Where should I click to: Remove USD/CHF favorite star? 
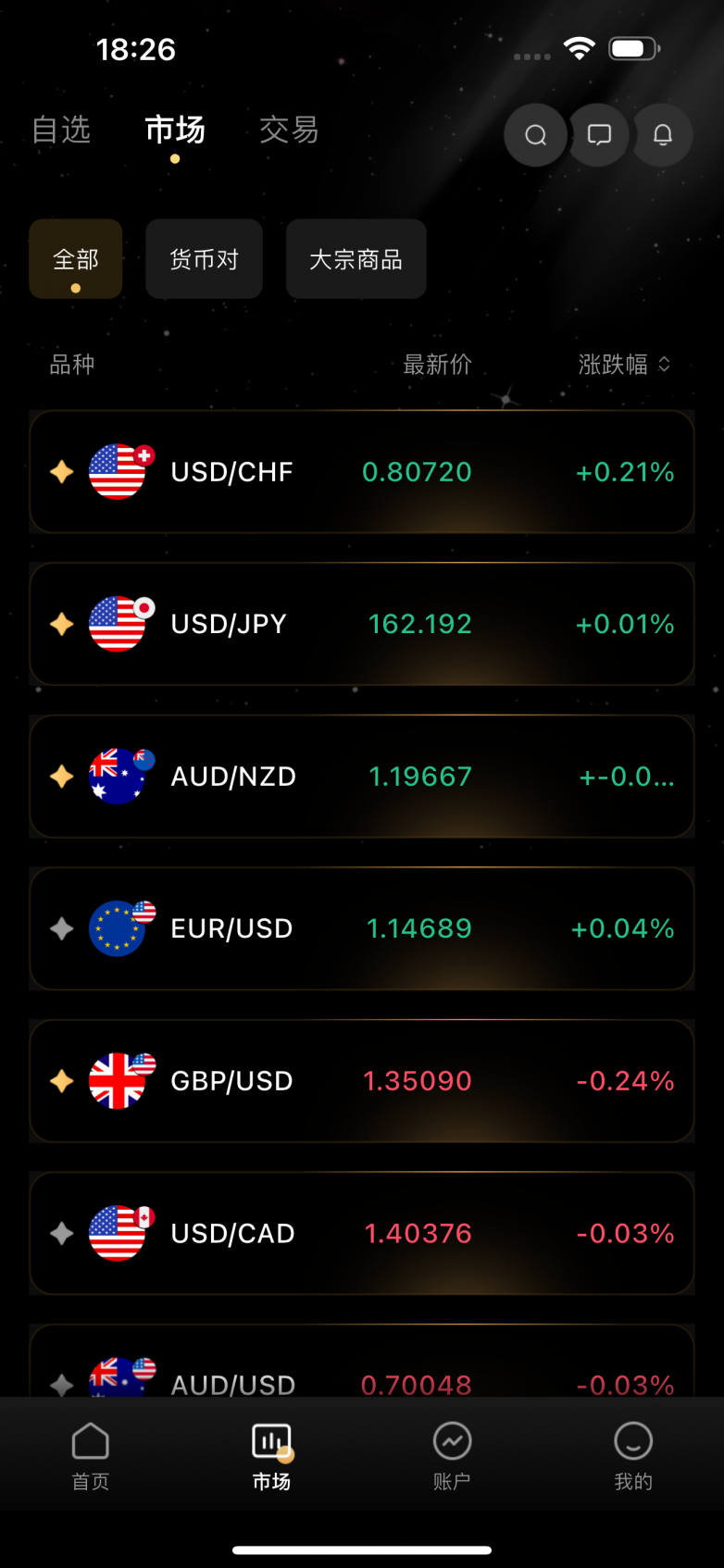[x=62, y=472]
